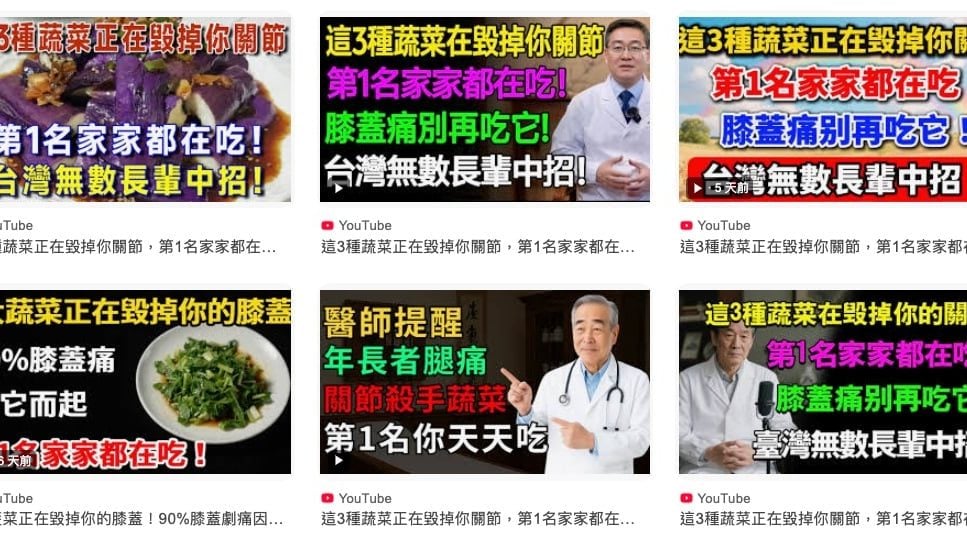This screenshot has width=967, height=544.
Task: Play the 醫師提醒 video with the stethoscope doctor
Action: click(484, 382)
